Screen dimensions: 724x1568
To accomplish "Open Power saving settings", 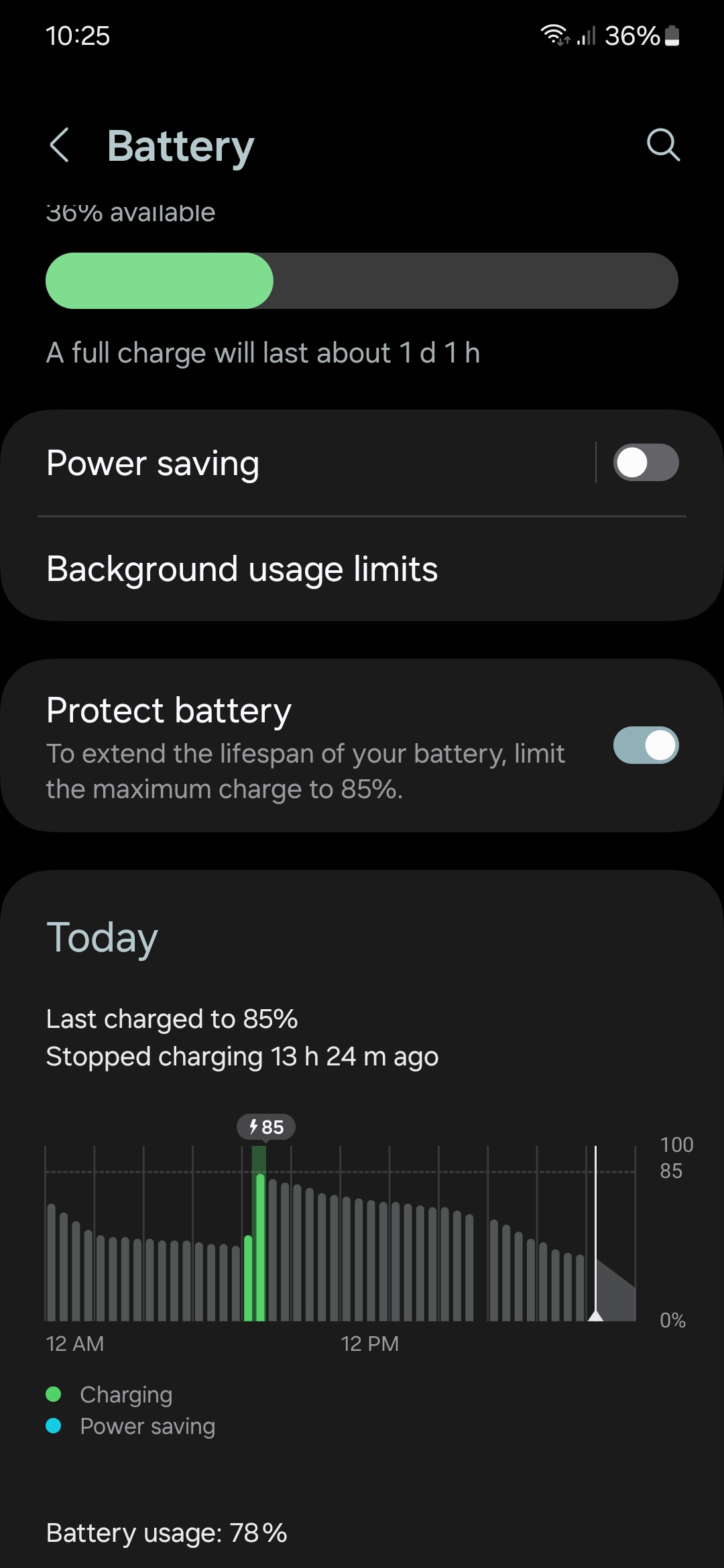I will pos(268,463).
